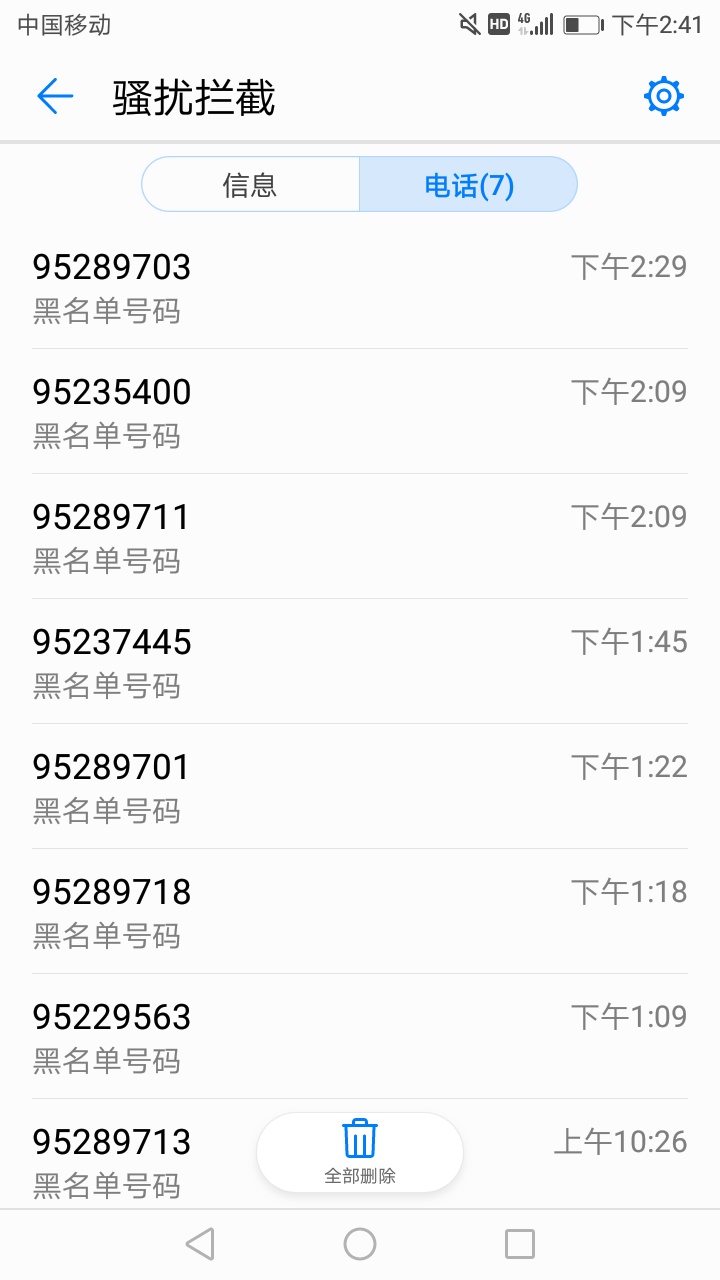The height and width of the screenshot is (1280, 720).
Task: Open blocked call from 95237445
Action: (x=360, y=662)
